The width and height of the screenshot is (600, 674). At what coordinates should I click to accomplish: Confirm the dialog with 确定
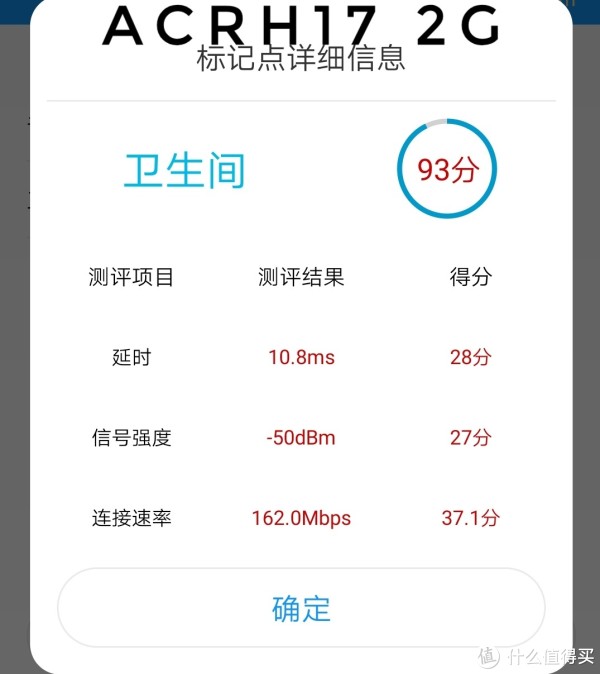pyautogui.click(x=301, y=608)
